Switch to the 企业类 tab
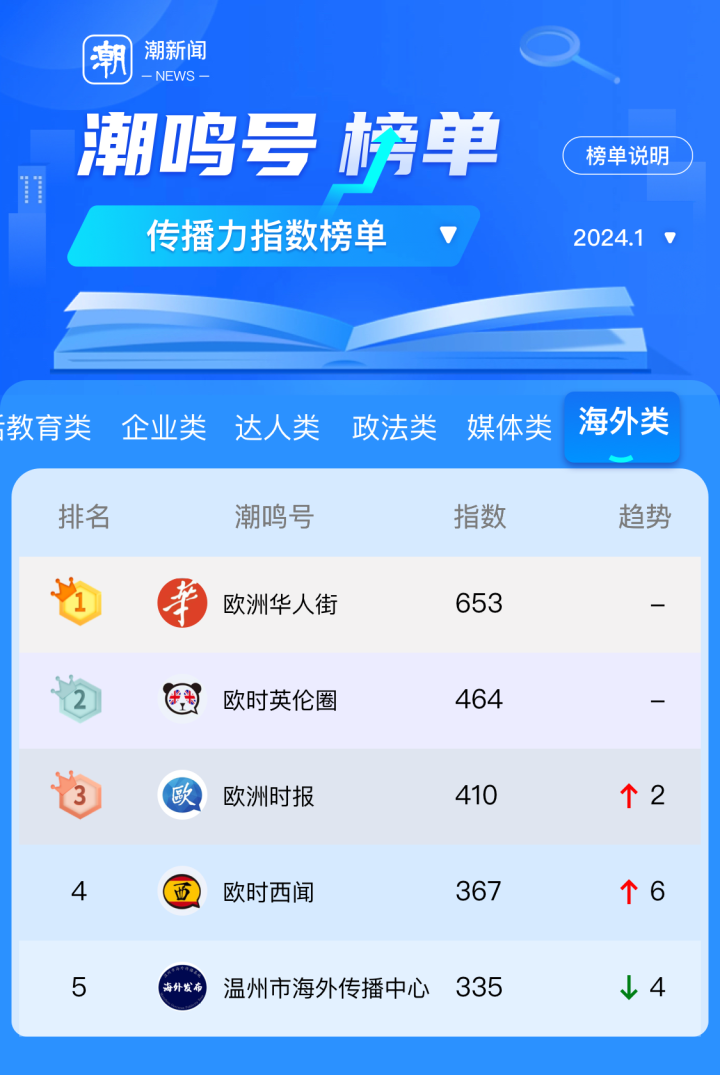 164,428
